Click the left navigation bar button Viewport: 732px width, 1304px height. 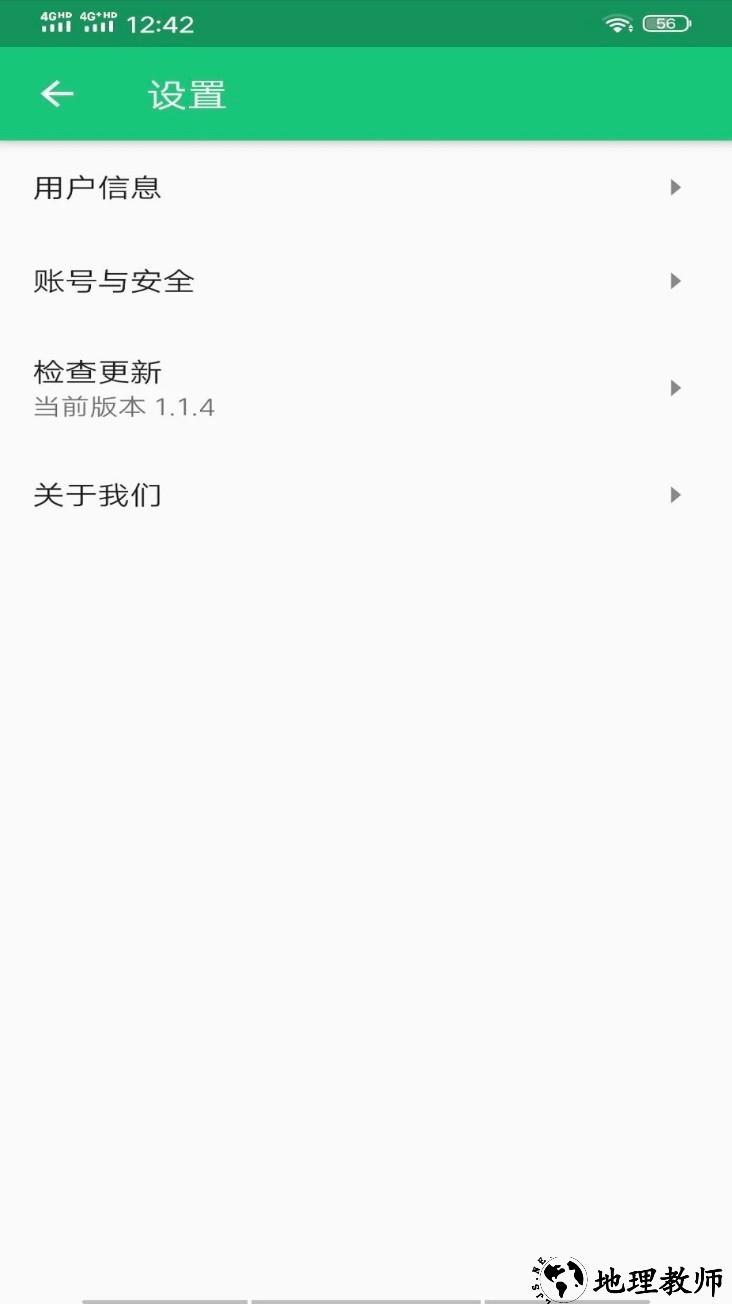point(160,1298)
